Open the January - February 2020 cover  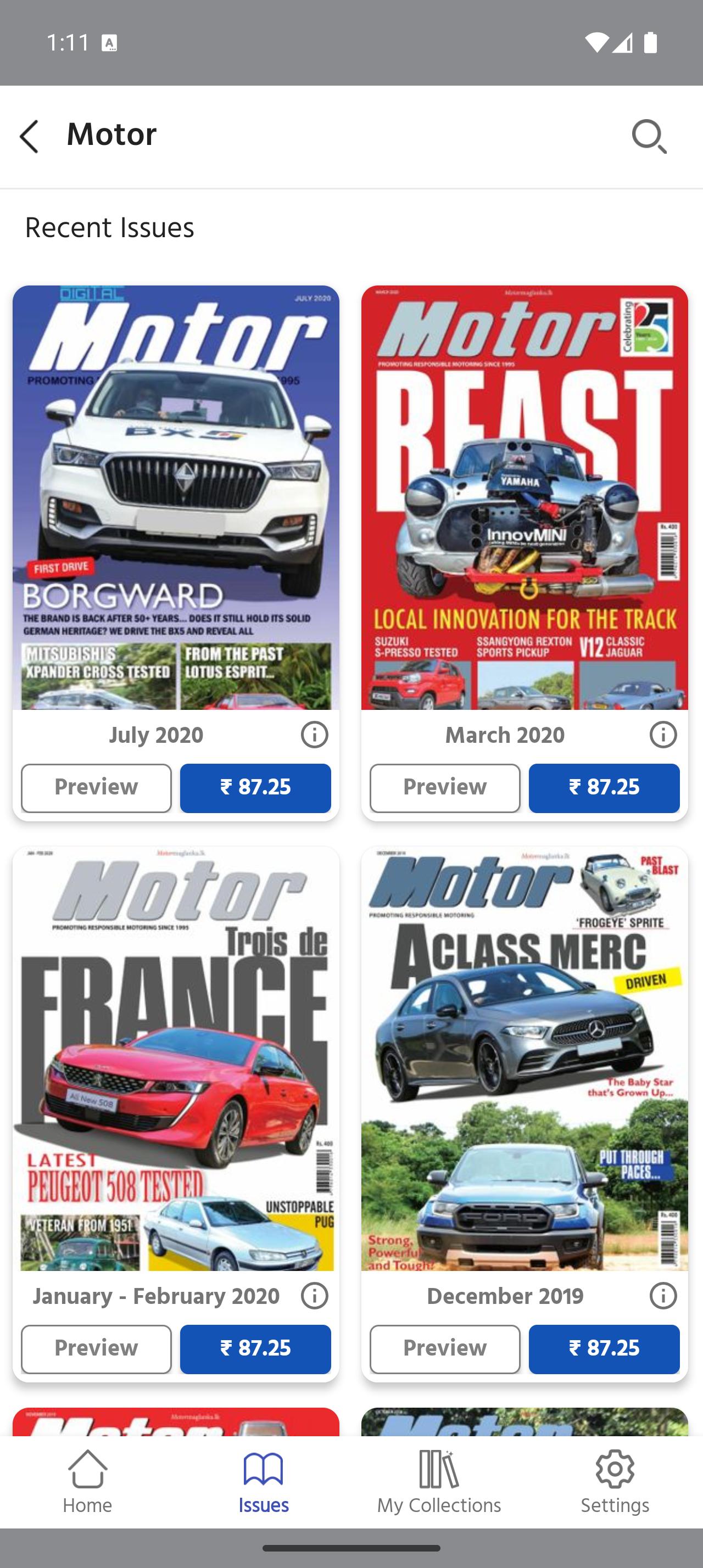tap(176, 1058)
